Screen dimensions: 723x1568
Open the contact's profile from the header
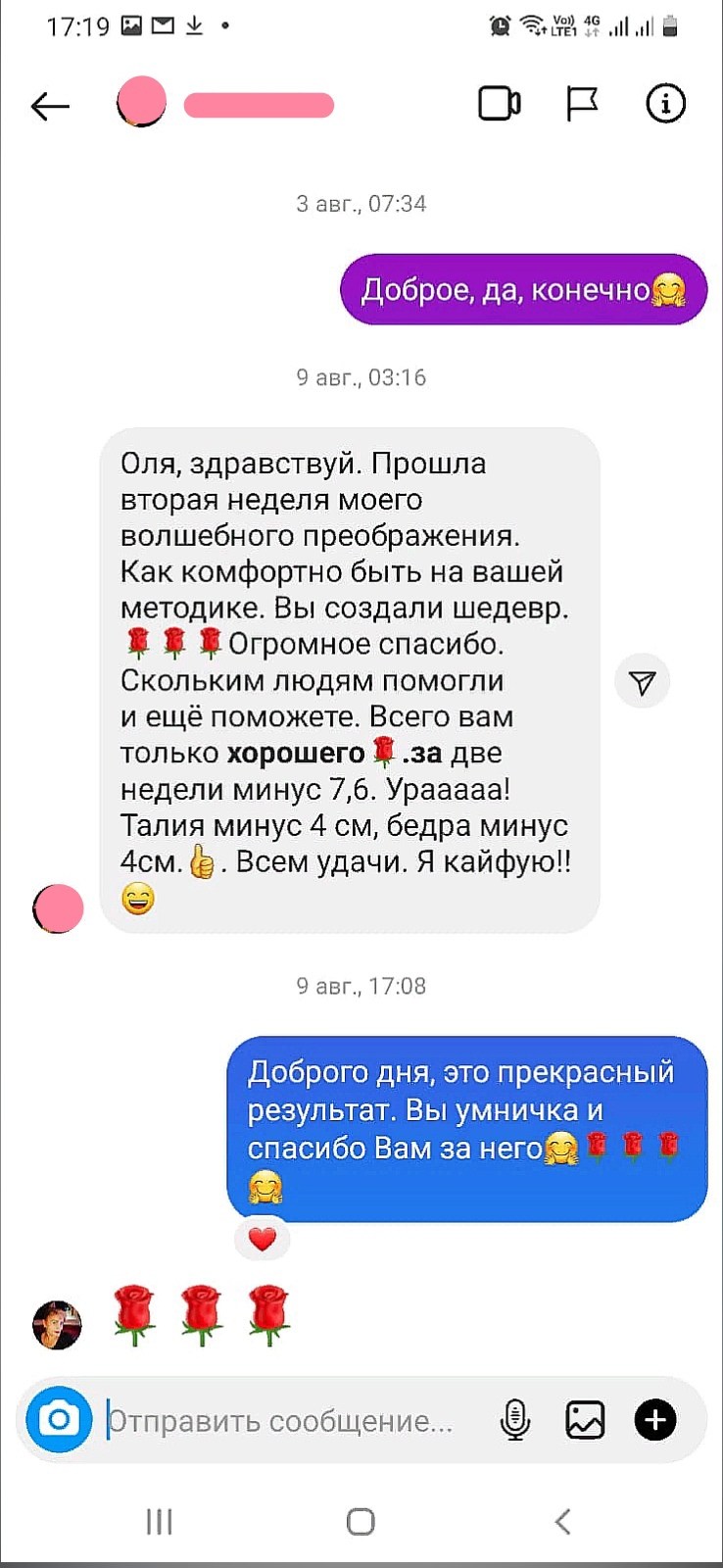click(258, 105)
